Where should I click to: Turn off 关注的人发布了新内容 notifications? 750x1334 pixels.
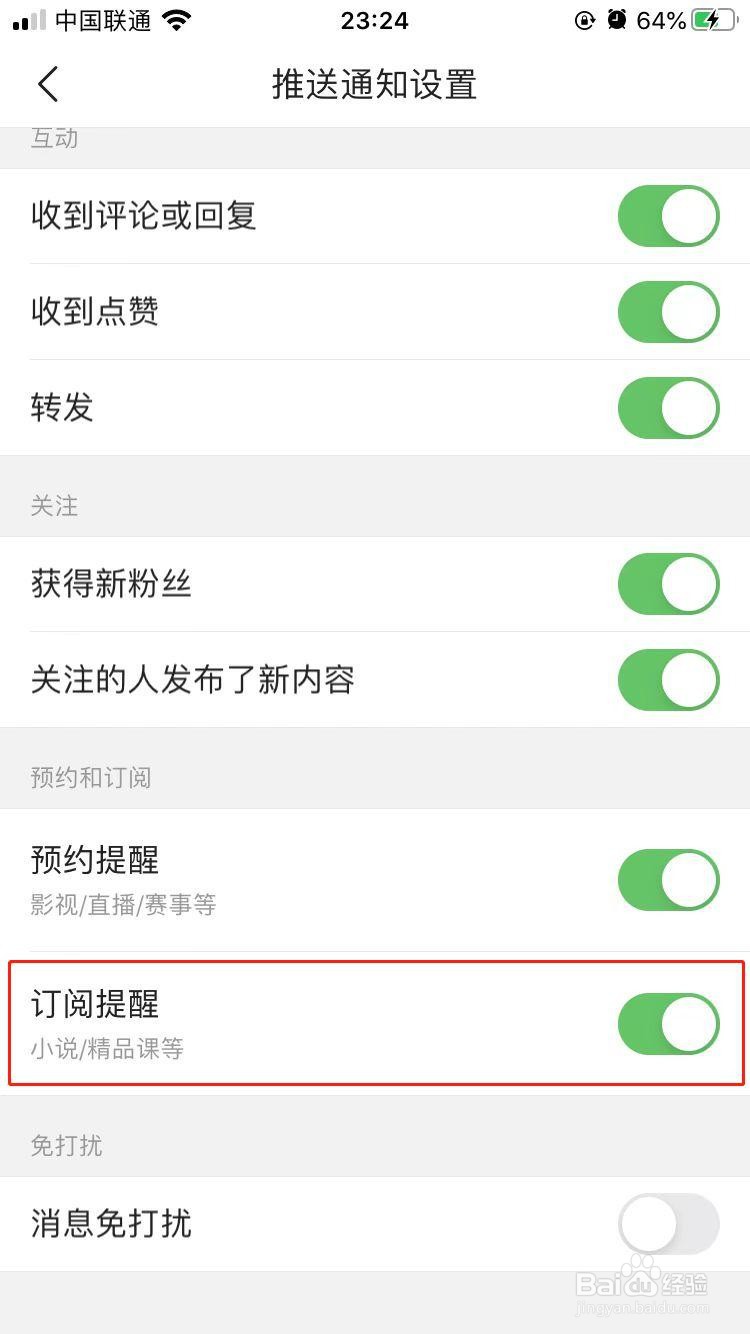coord(667,679)
